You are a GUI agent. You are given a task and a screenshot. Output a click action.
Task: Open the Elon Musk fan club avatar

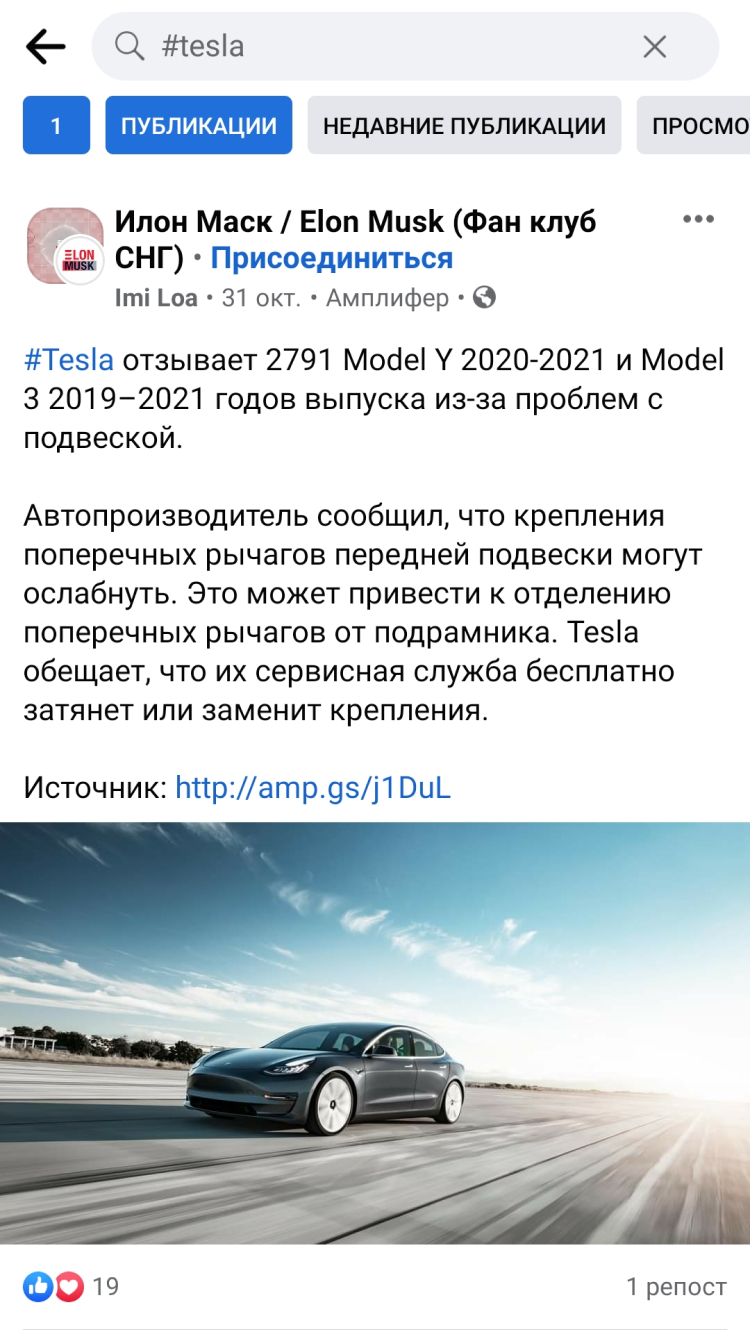[65, 246]
